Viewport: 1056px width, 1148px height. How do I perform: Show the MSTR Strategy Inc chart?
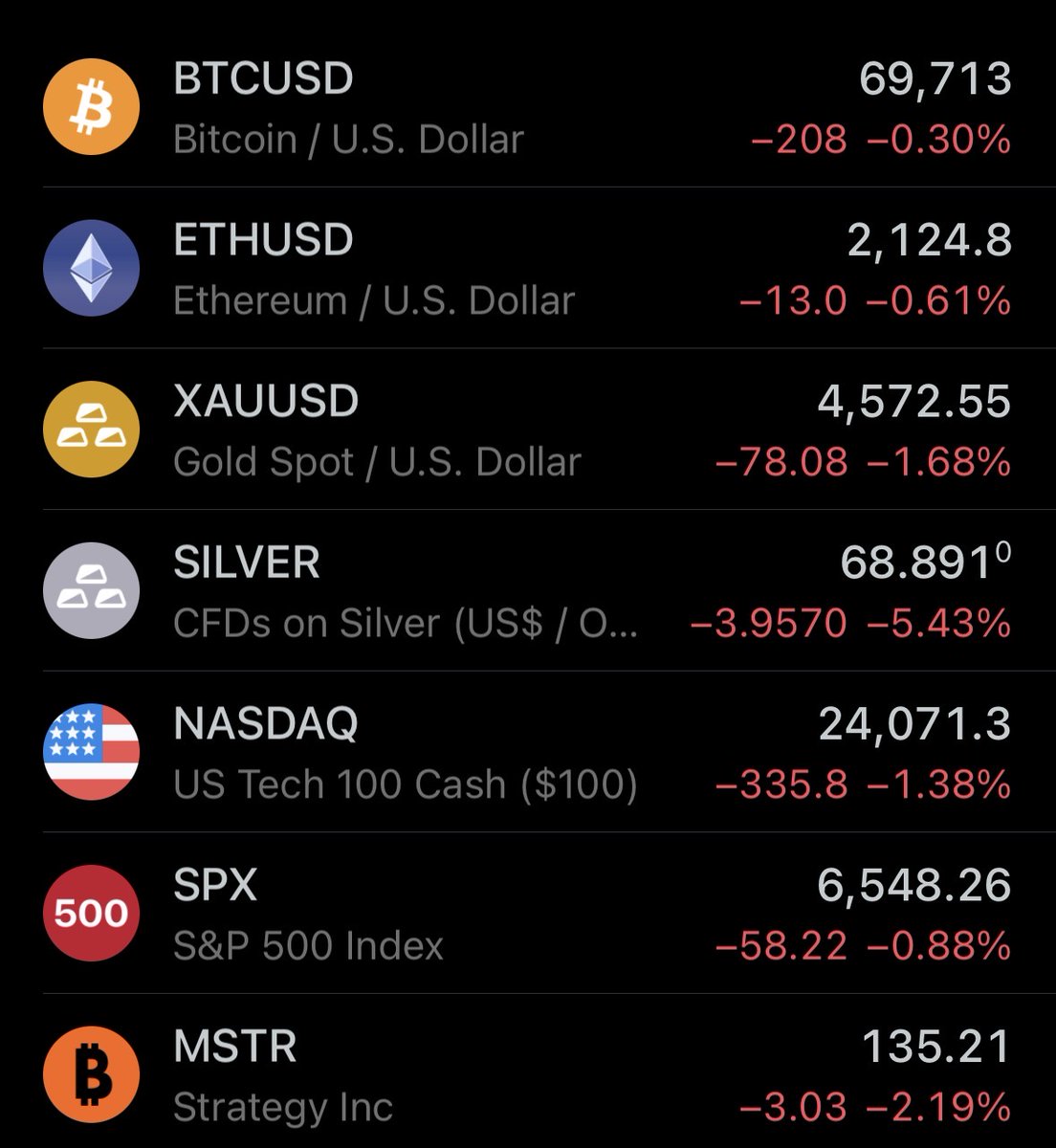526,1074
